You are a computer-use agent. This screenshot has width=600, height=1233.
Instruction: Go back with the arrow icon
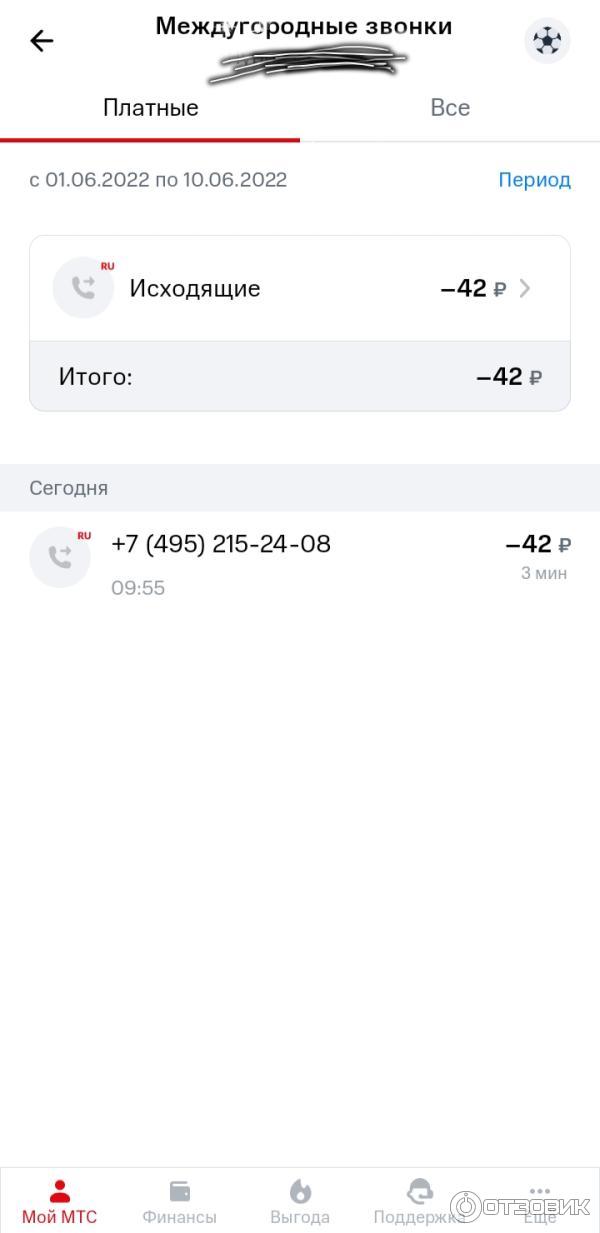point(41,41)
